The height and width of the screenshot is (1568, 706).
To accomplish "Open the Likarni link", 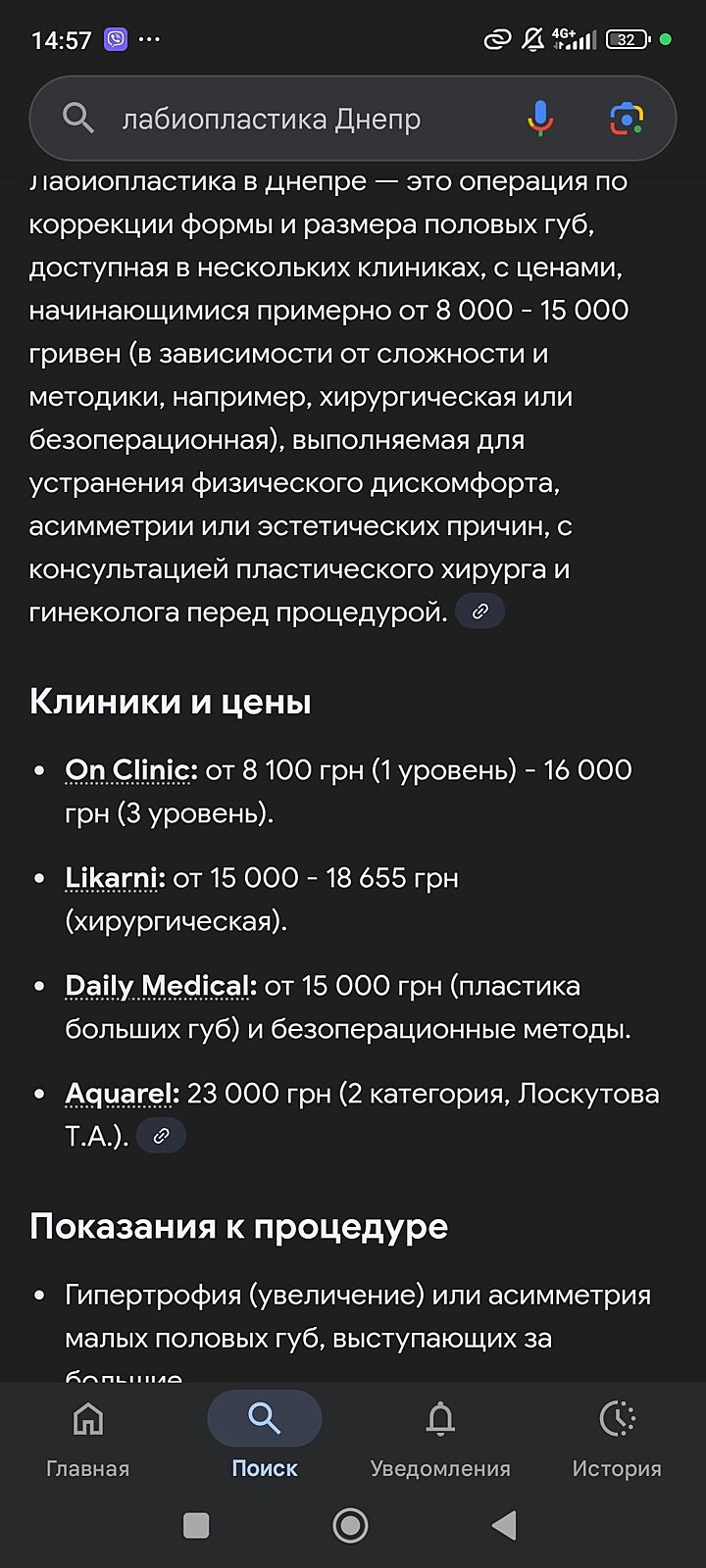I will click(x=115, y=878).
